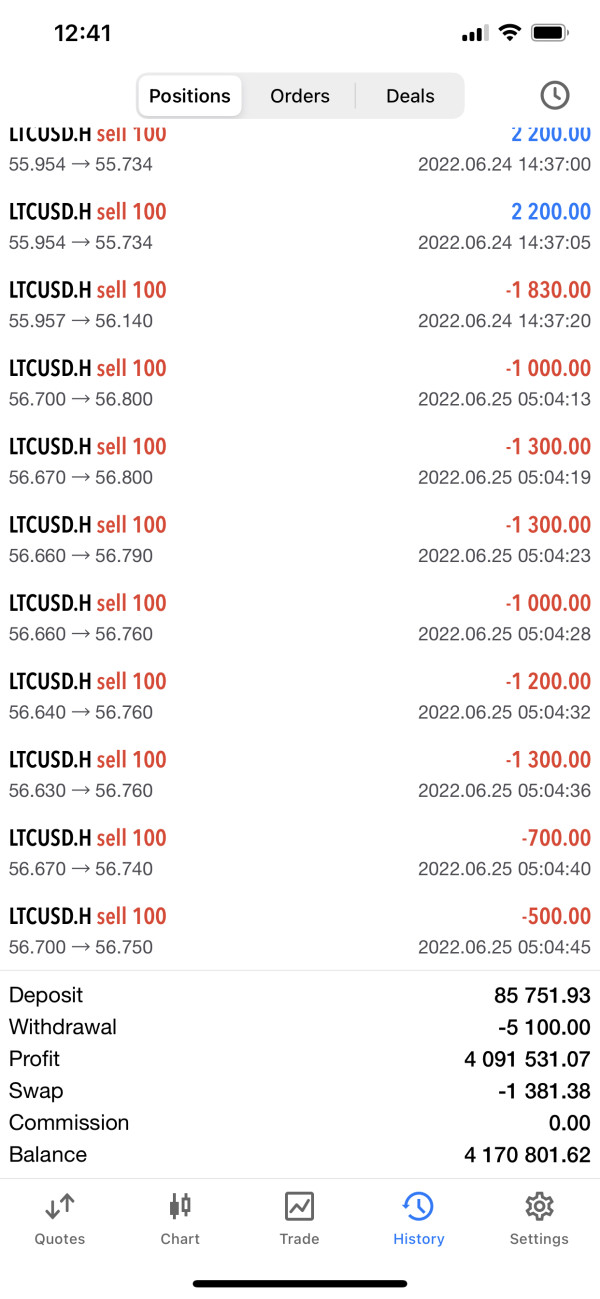Open the history period clock icon

coord(554,96)
